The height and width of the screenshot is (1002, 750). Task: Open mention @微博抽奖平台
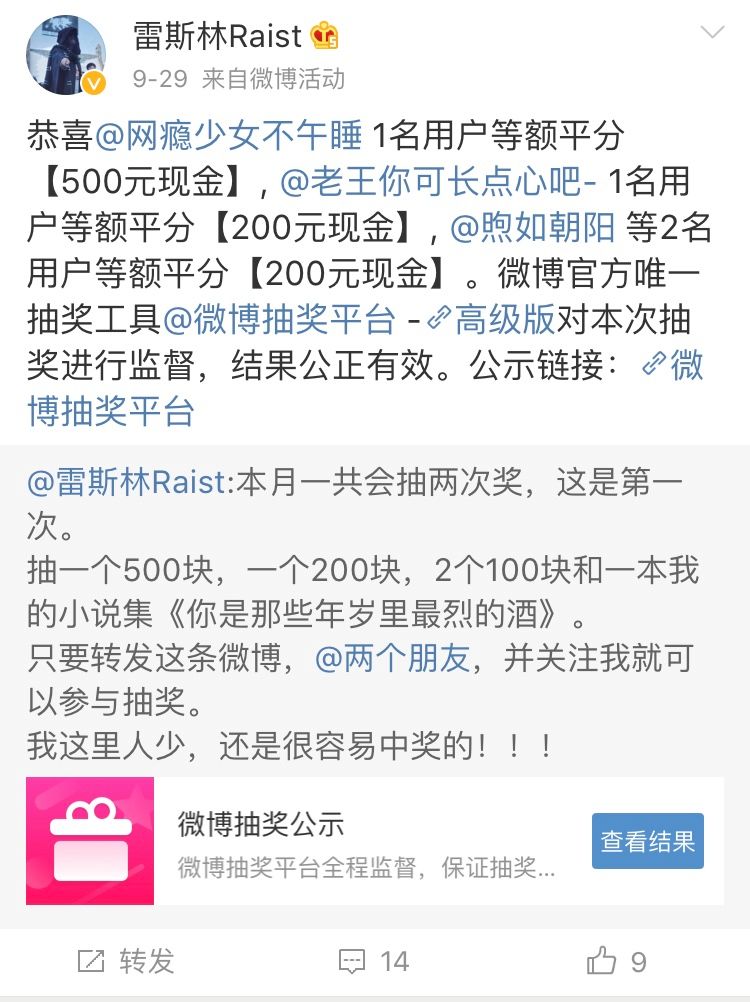[279, 320]
